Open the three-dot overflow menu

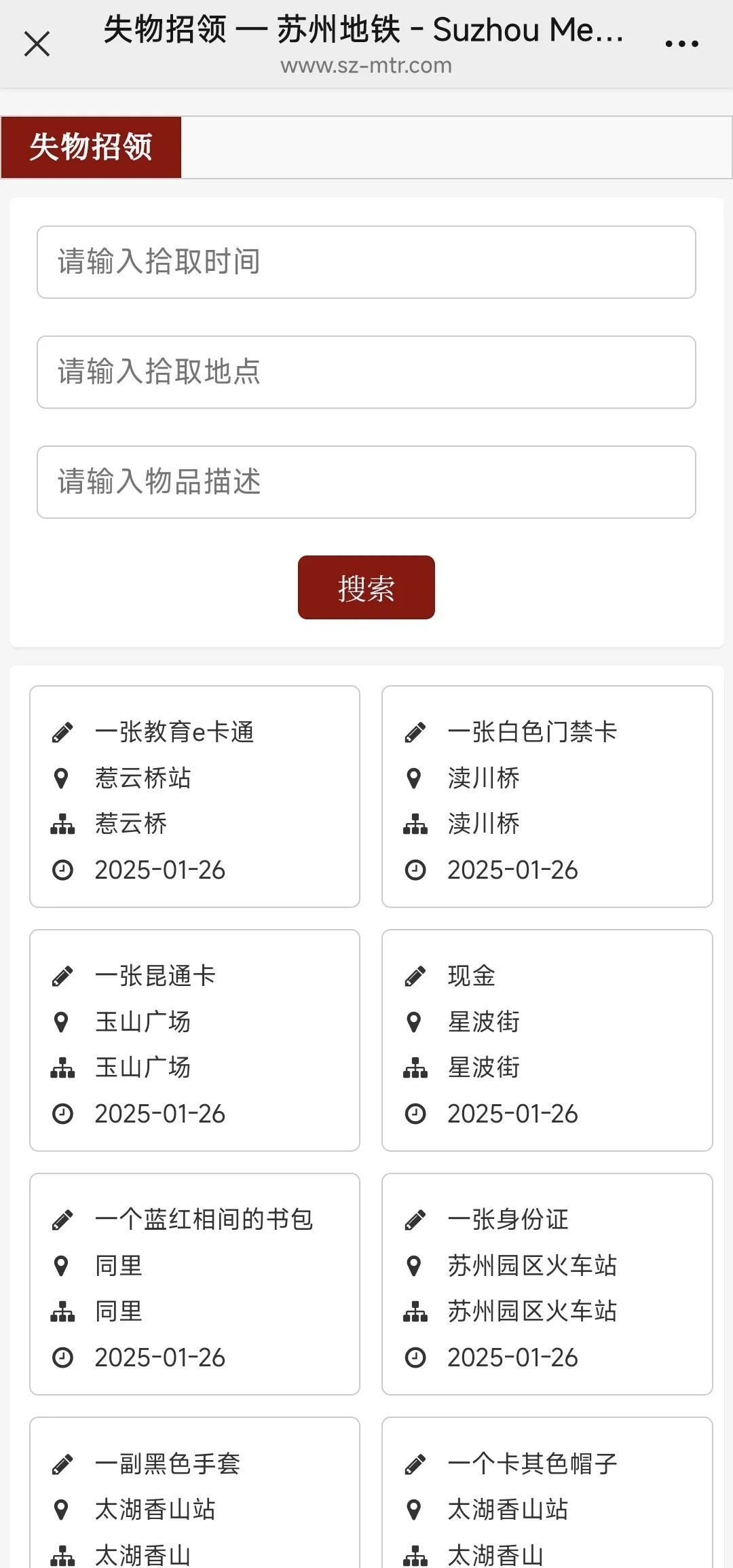tap(681, 44)
